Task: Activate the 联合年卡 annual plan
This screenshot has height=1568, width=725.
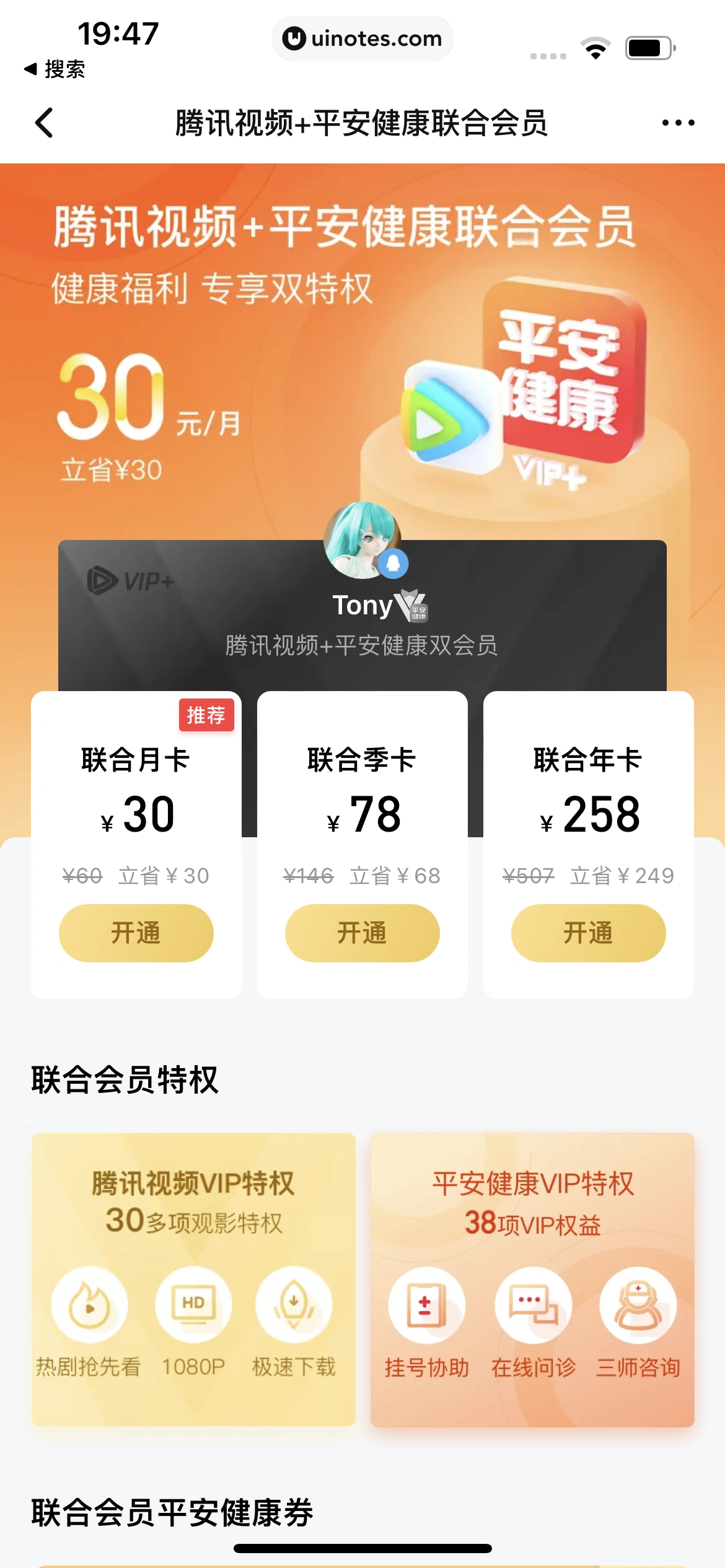Action: click(x=588, y=933)
